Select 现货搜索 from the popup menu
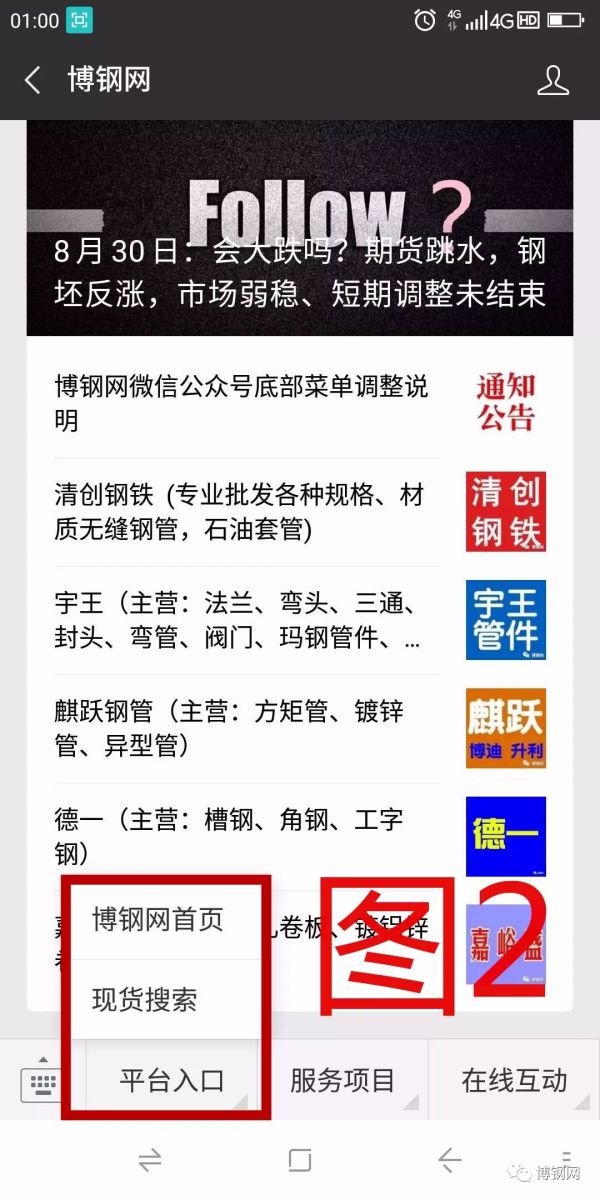Viewport: 600px width, 1200px height. pos(145,999)
